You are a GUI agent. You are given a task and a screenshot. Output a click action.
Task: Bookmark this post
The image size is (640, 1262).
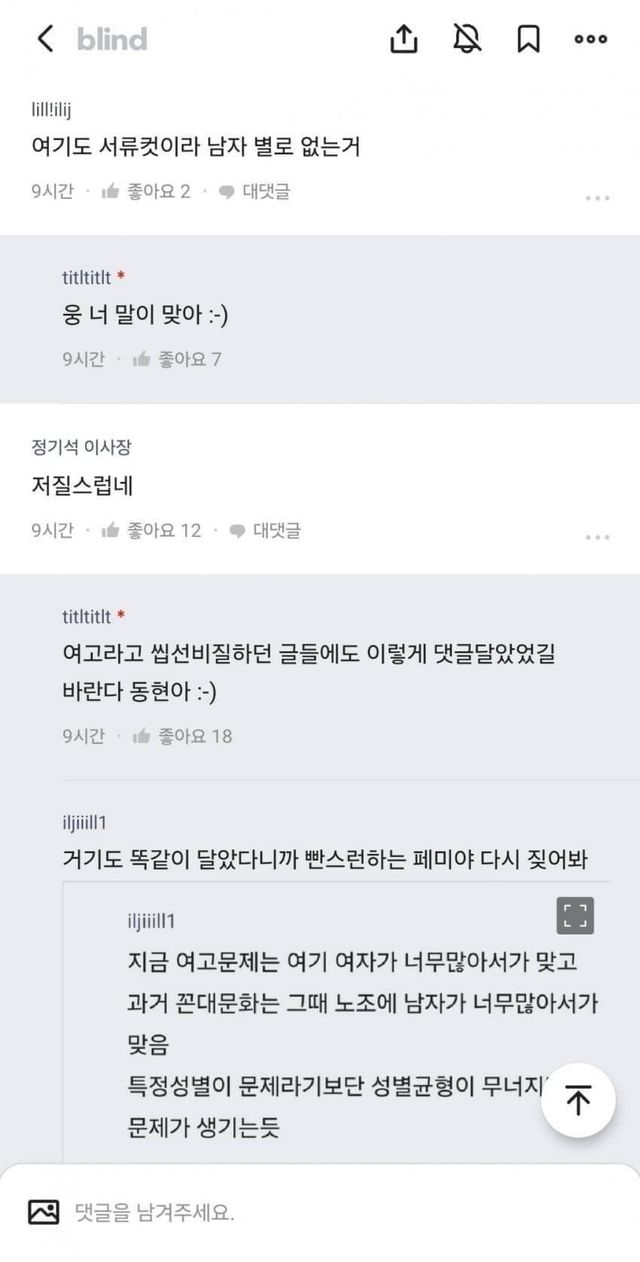(528, 39)
